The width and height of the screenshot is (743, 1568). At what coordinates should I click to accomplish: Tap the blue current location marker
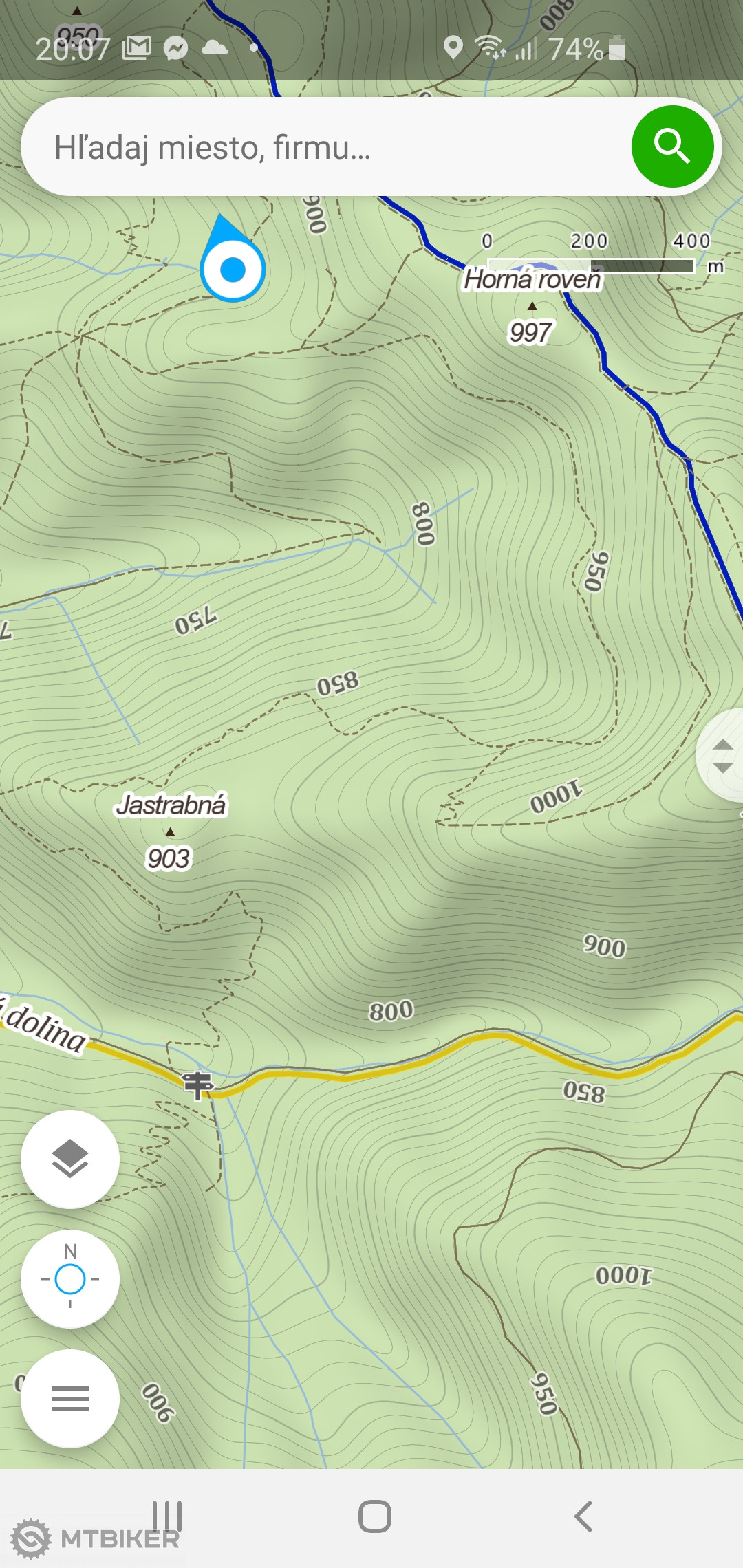pyautogui.click(x=233, y=269)
